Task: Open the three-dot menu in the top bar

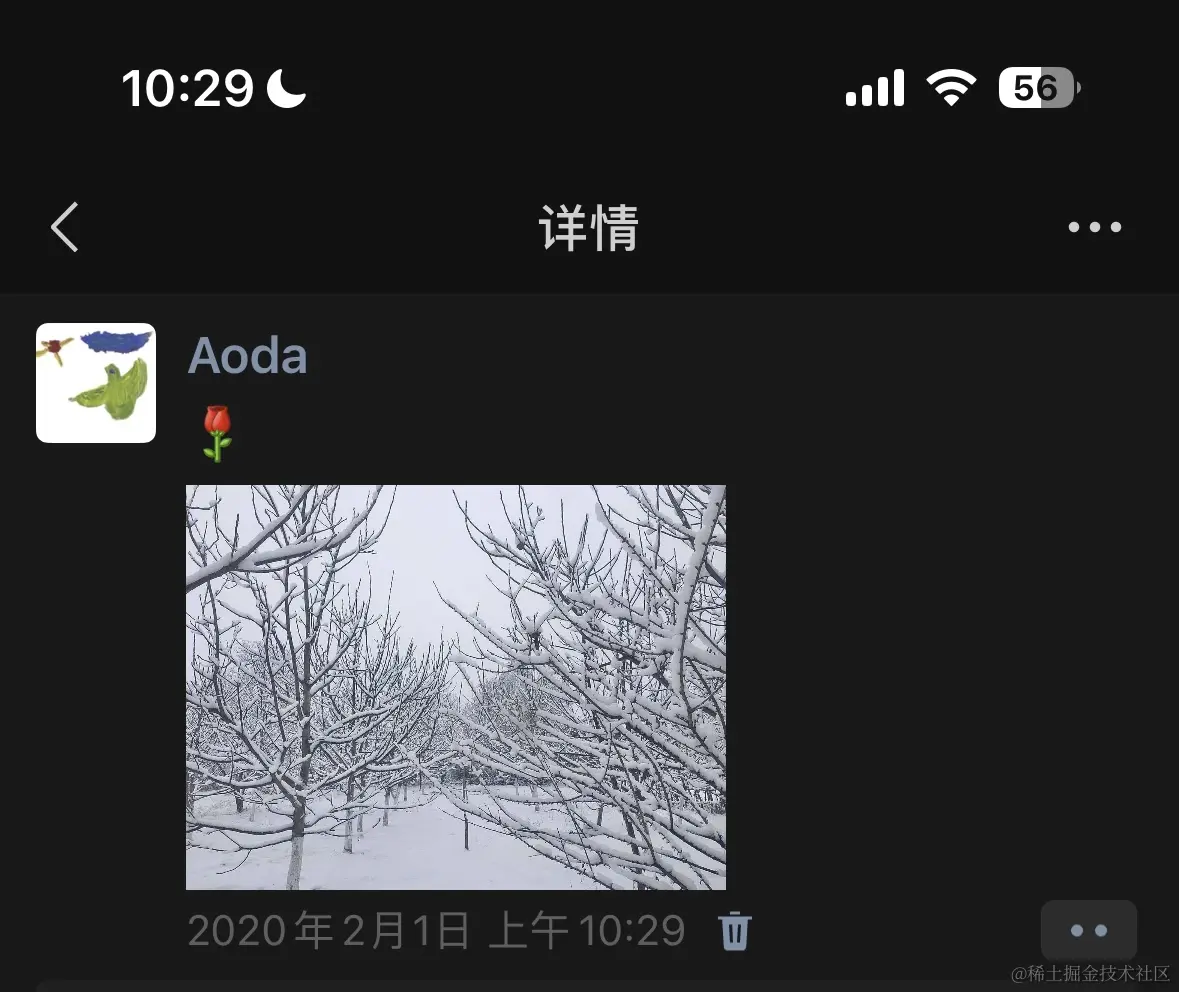Action: pos(1094,227)
